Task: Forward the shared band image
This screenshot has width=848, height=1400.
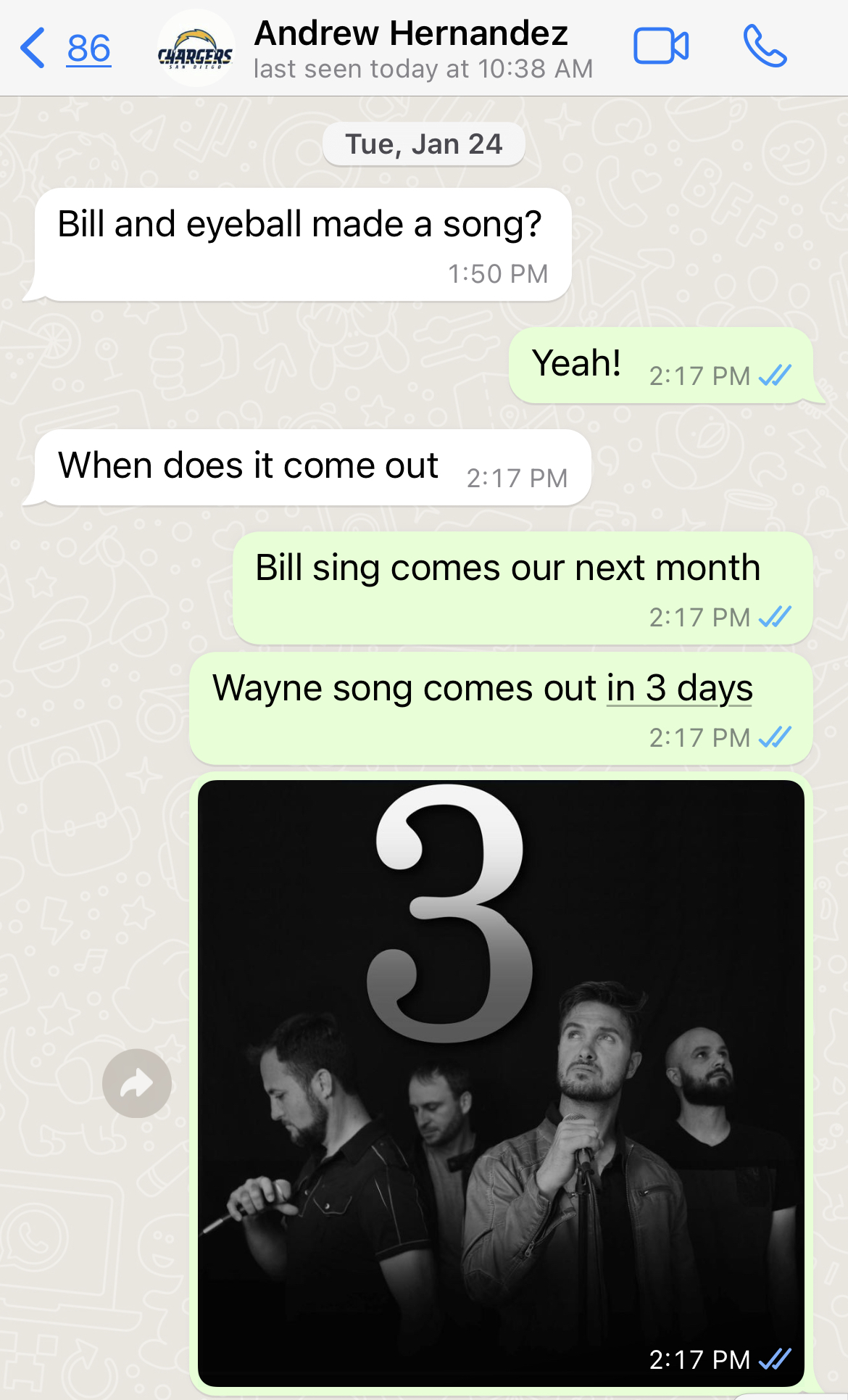Action: [x=137, y=1083]
